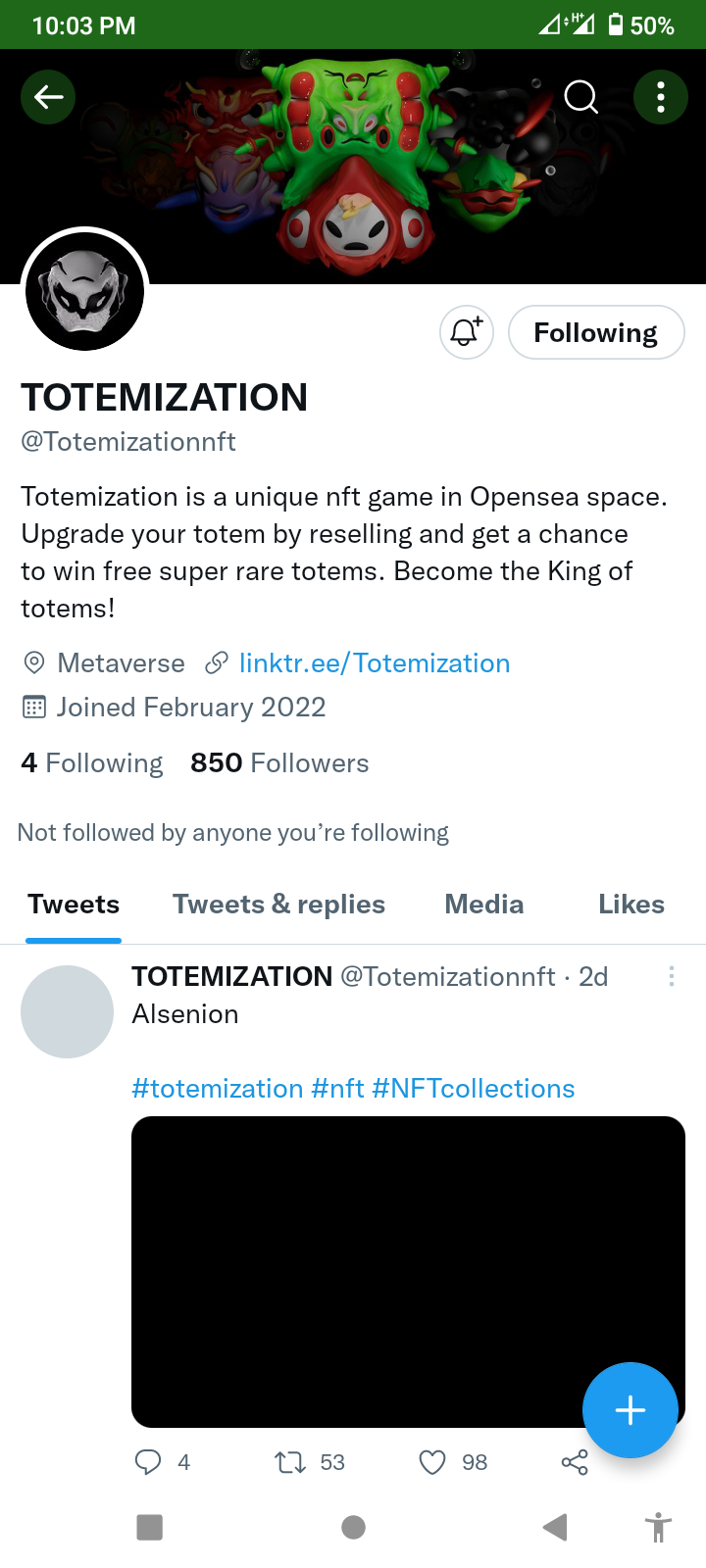Open the linktr.ee/Totemization link
The height and width of the screenshot is (1568, 706).
pyautogui.click(x=374, y=663)
